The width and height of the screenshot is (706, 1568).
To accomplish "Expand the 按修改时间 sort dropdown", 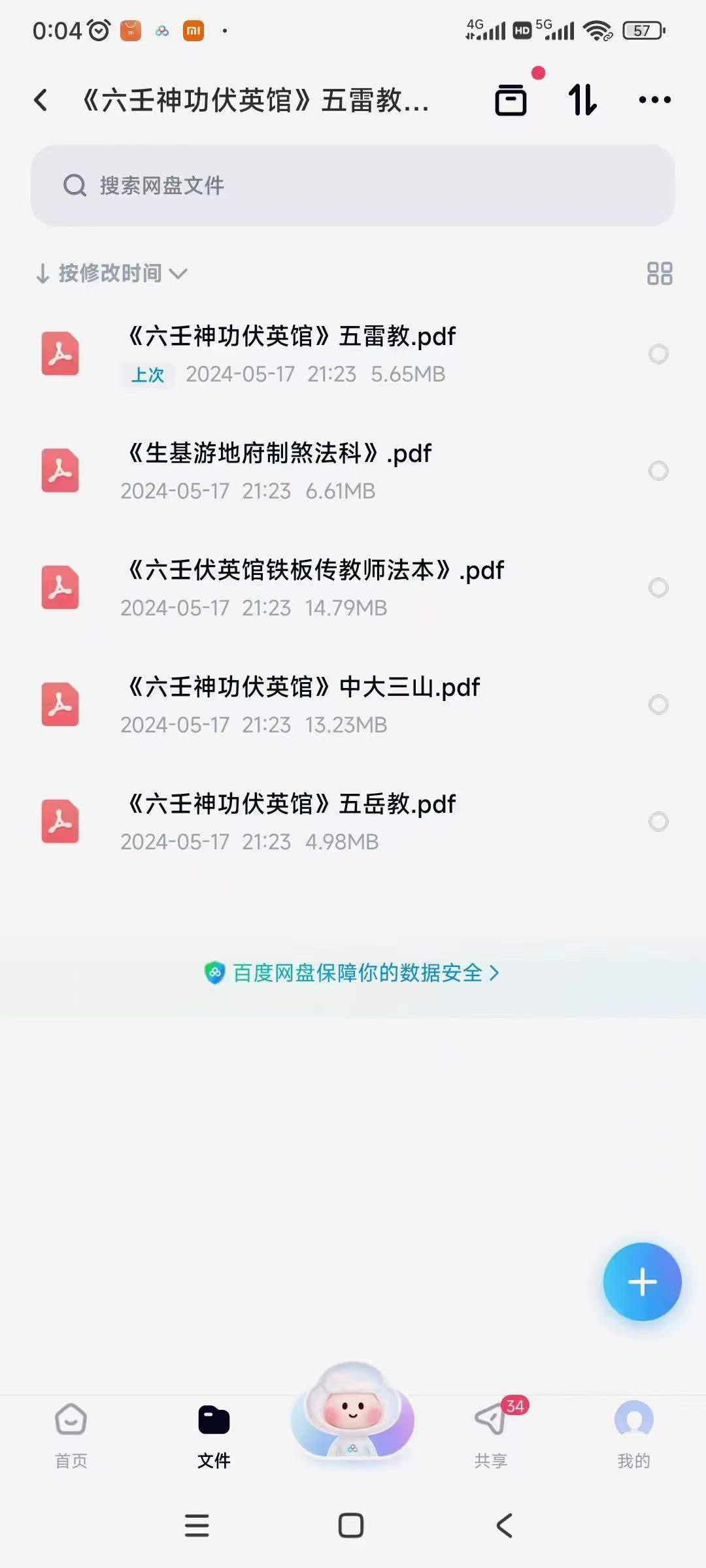I will (x=111, y=273).
